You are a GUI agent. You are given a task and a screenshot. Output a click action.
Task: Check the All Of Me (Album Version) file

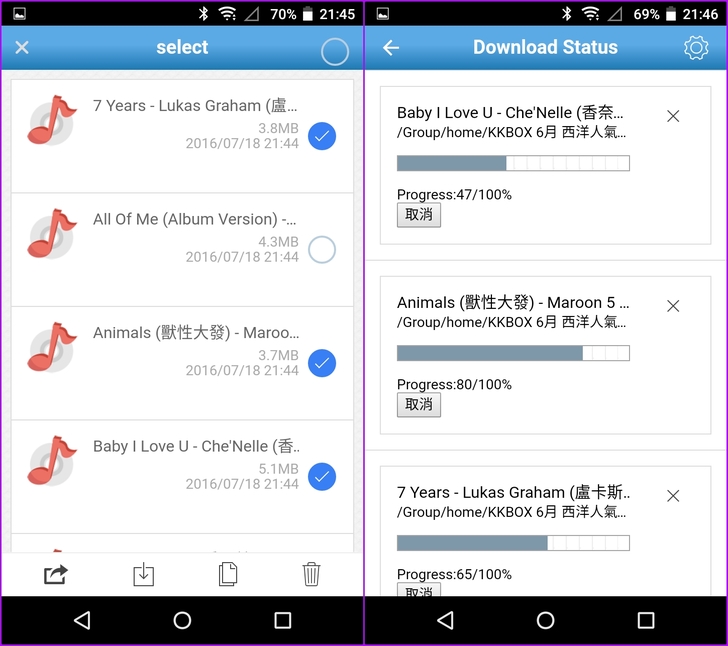[x=322, y=249]
